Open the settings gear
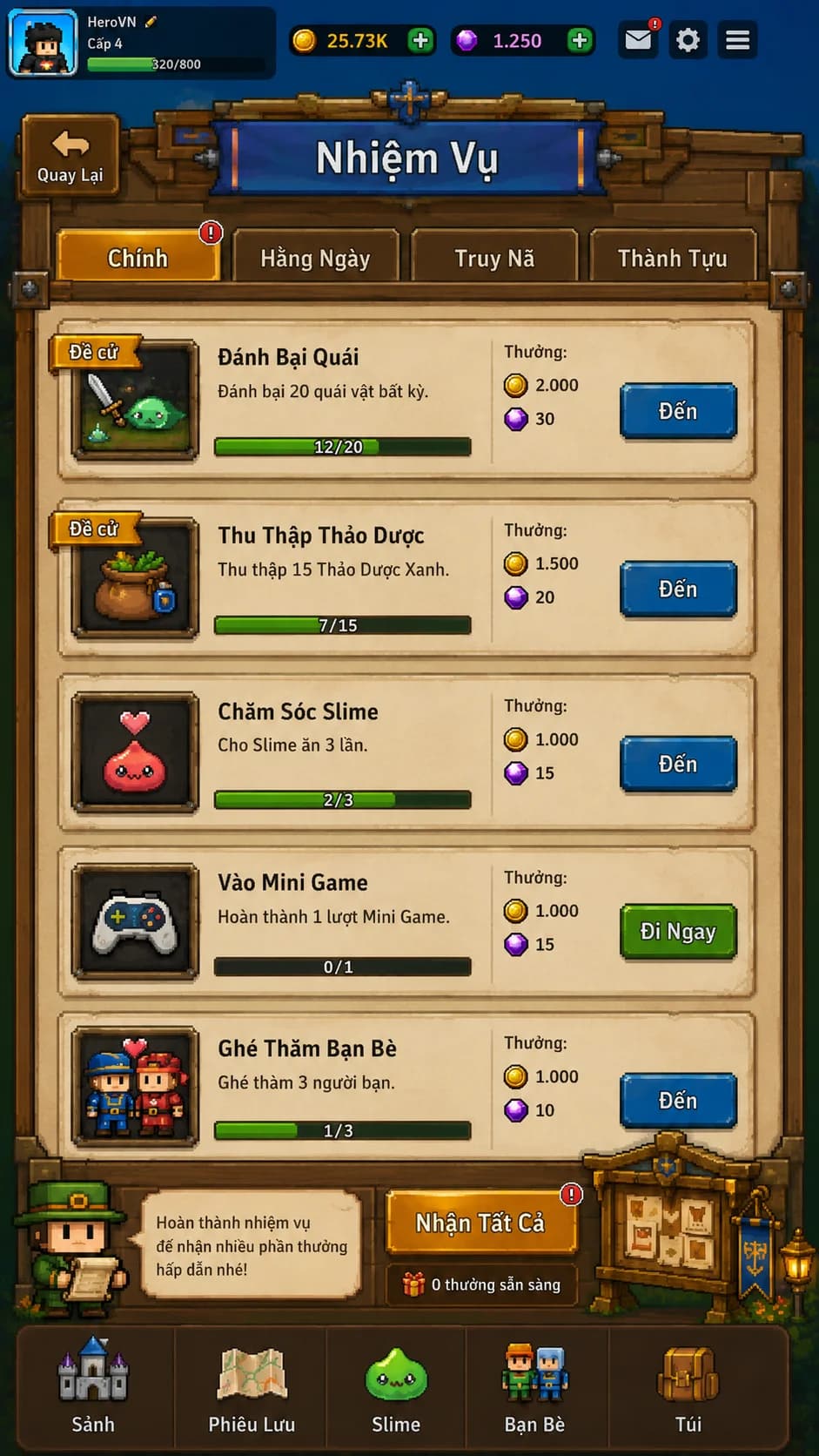Image resolution: width=819 pixels, height=1456 pixels. (688, 40)
